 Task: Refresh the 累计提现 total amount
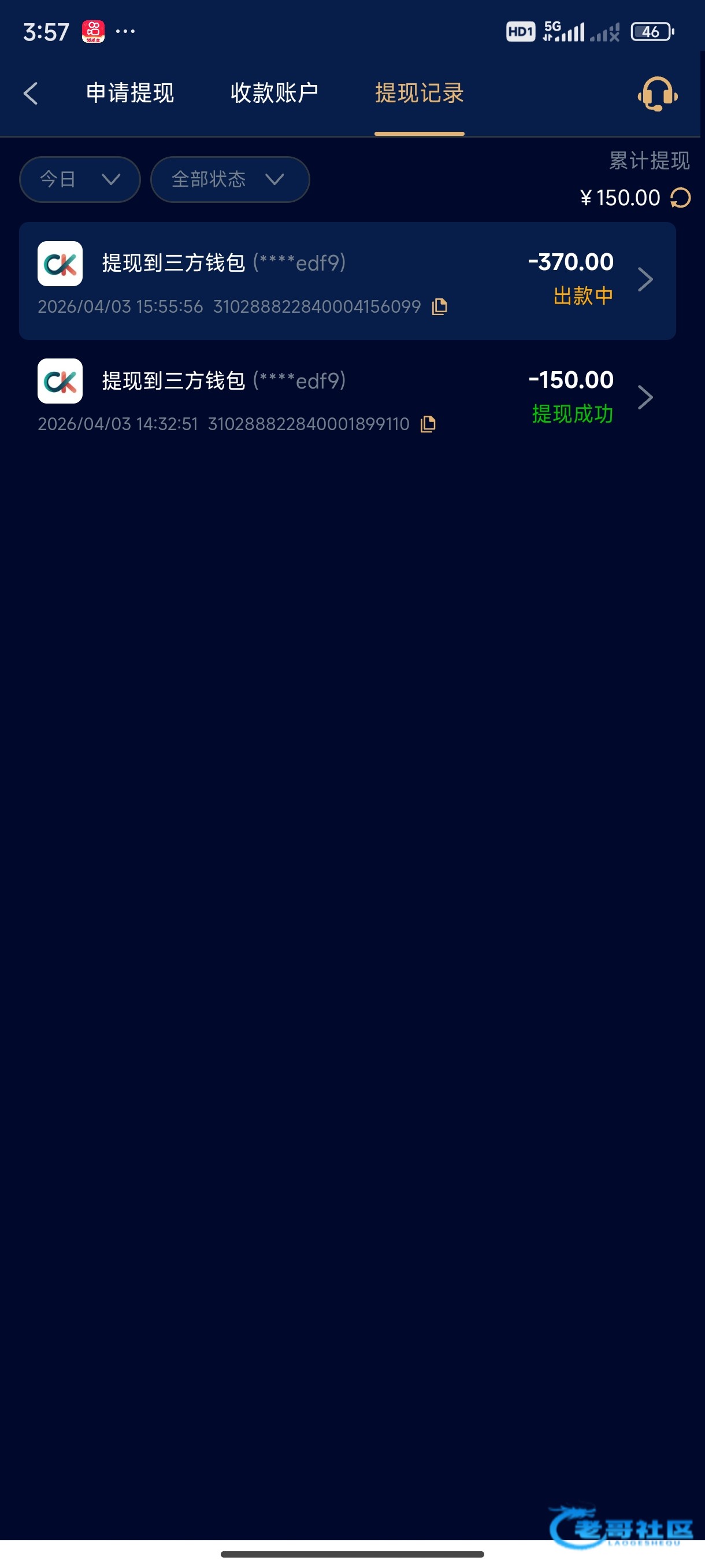pyautogui.click(x=681, y=198)
